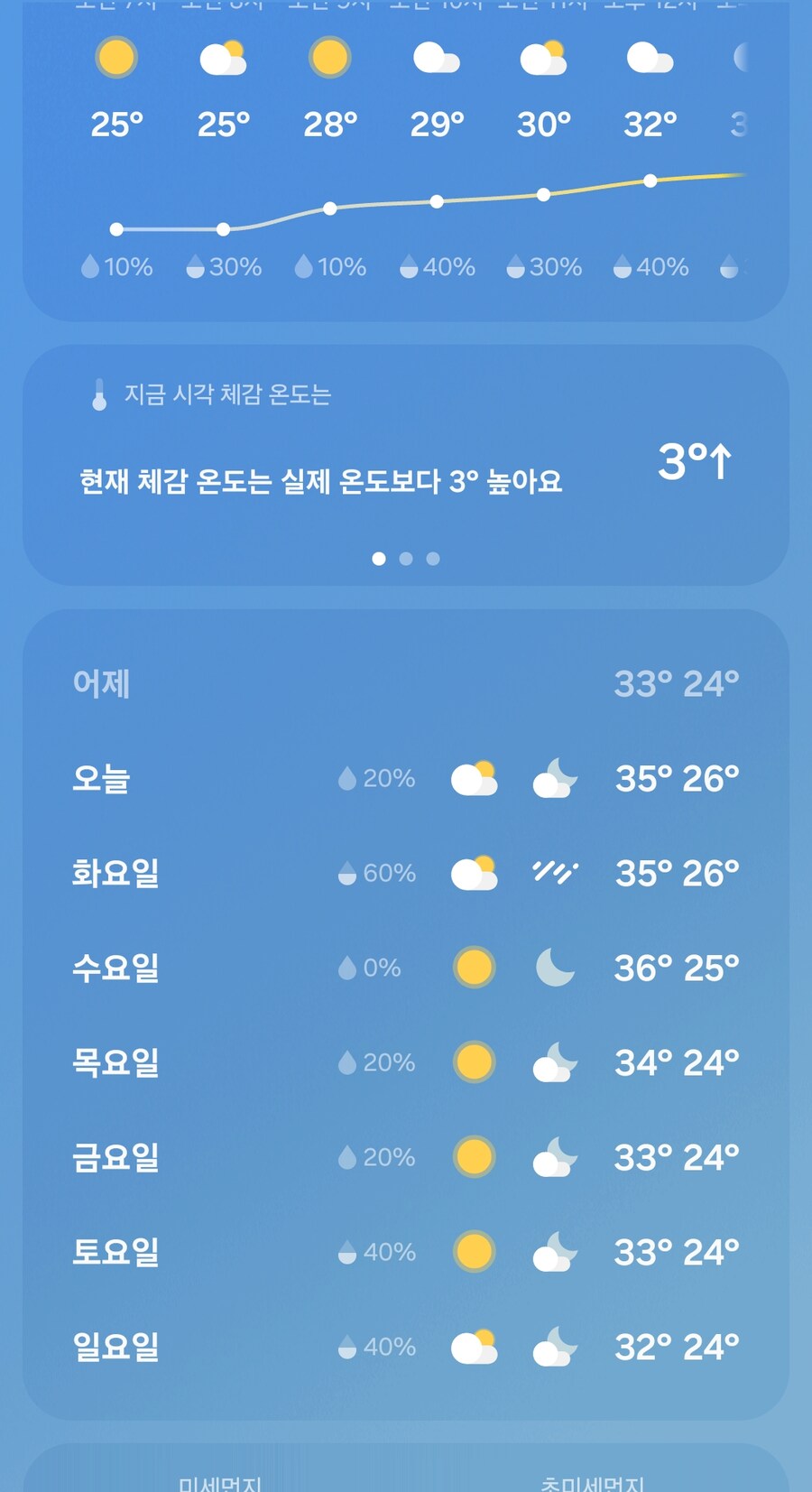Open 화요일 forecast row
812x1492 pixels.
[406, 873]
